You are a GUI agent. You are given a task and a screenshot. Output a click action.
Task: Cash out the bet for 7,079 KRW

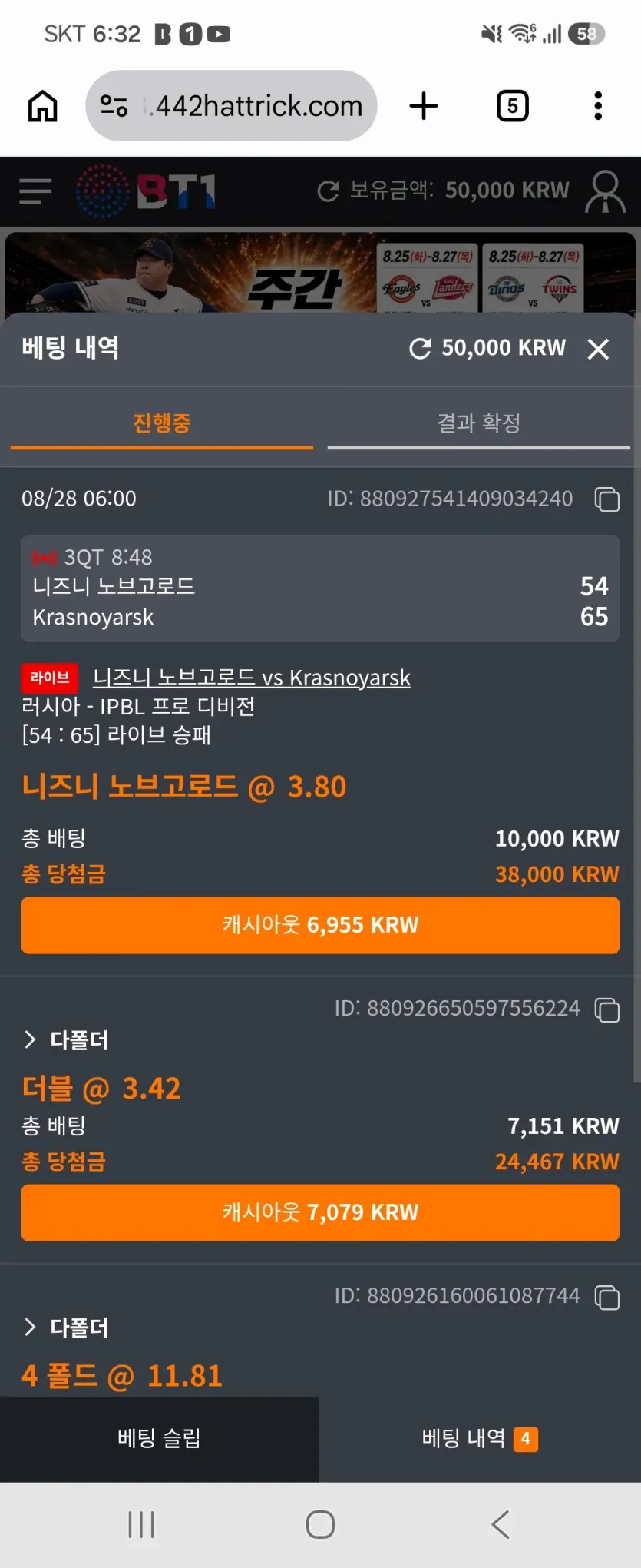tap(320, 1212)
